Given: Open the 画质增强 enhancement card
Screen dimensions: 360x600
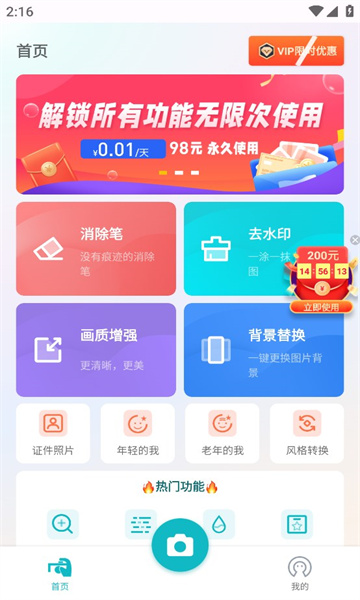Looking at the screenshot, I should [x=96, y=350].
